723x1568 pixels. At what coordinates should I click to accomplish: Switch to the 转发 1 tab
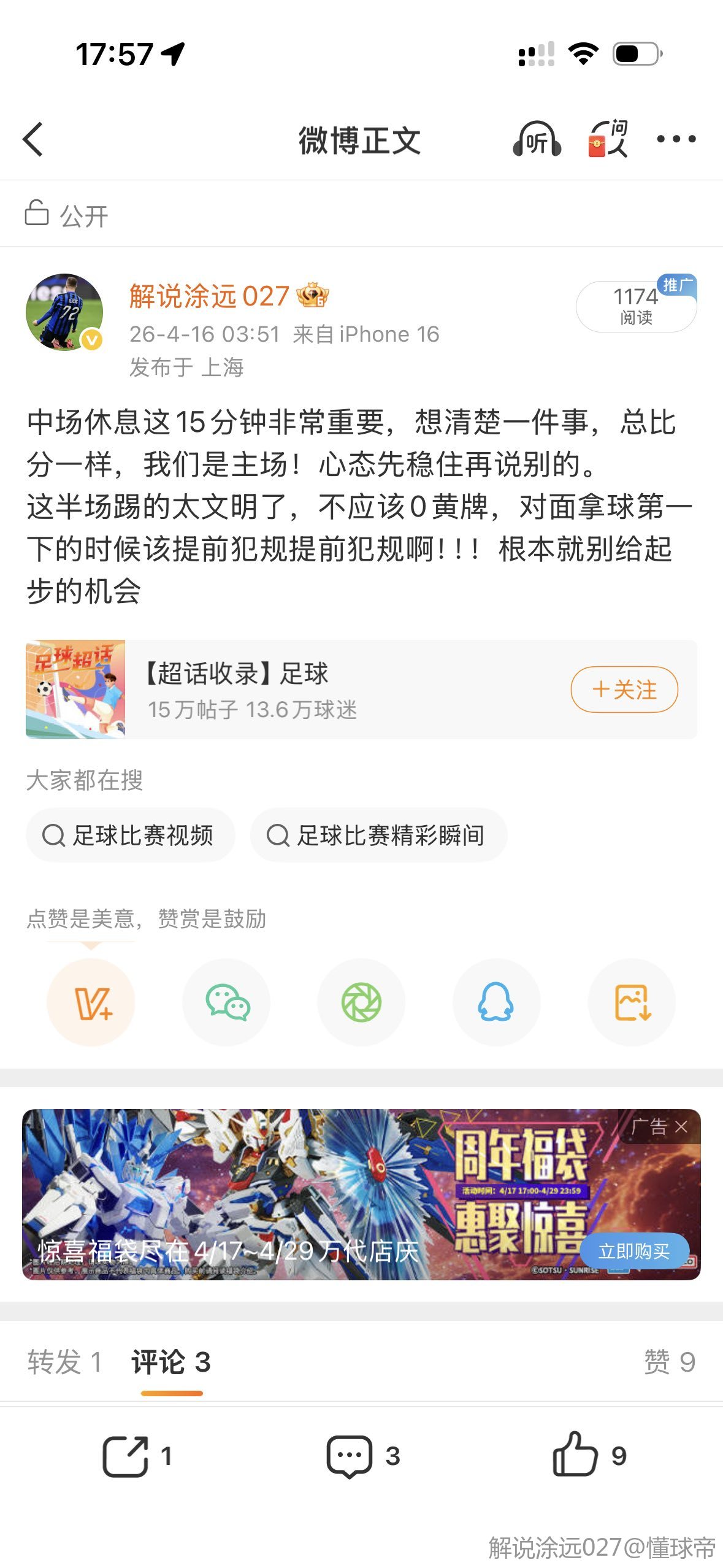pos(64,1362)
